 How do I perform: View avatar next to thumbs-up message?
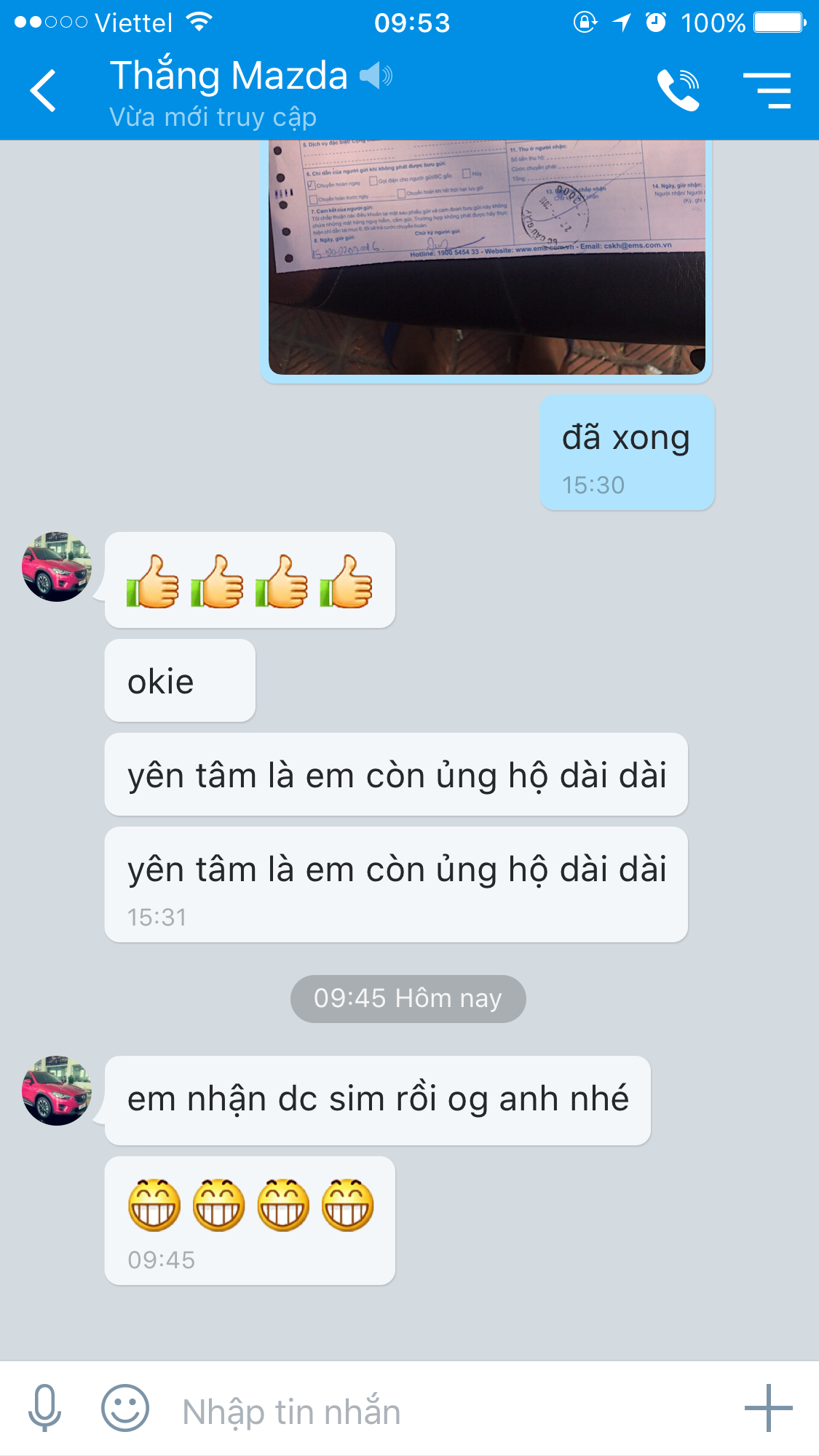pyautogui.click(x=57, y=567)
